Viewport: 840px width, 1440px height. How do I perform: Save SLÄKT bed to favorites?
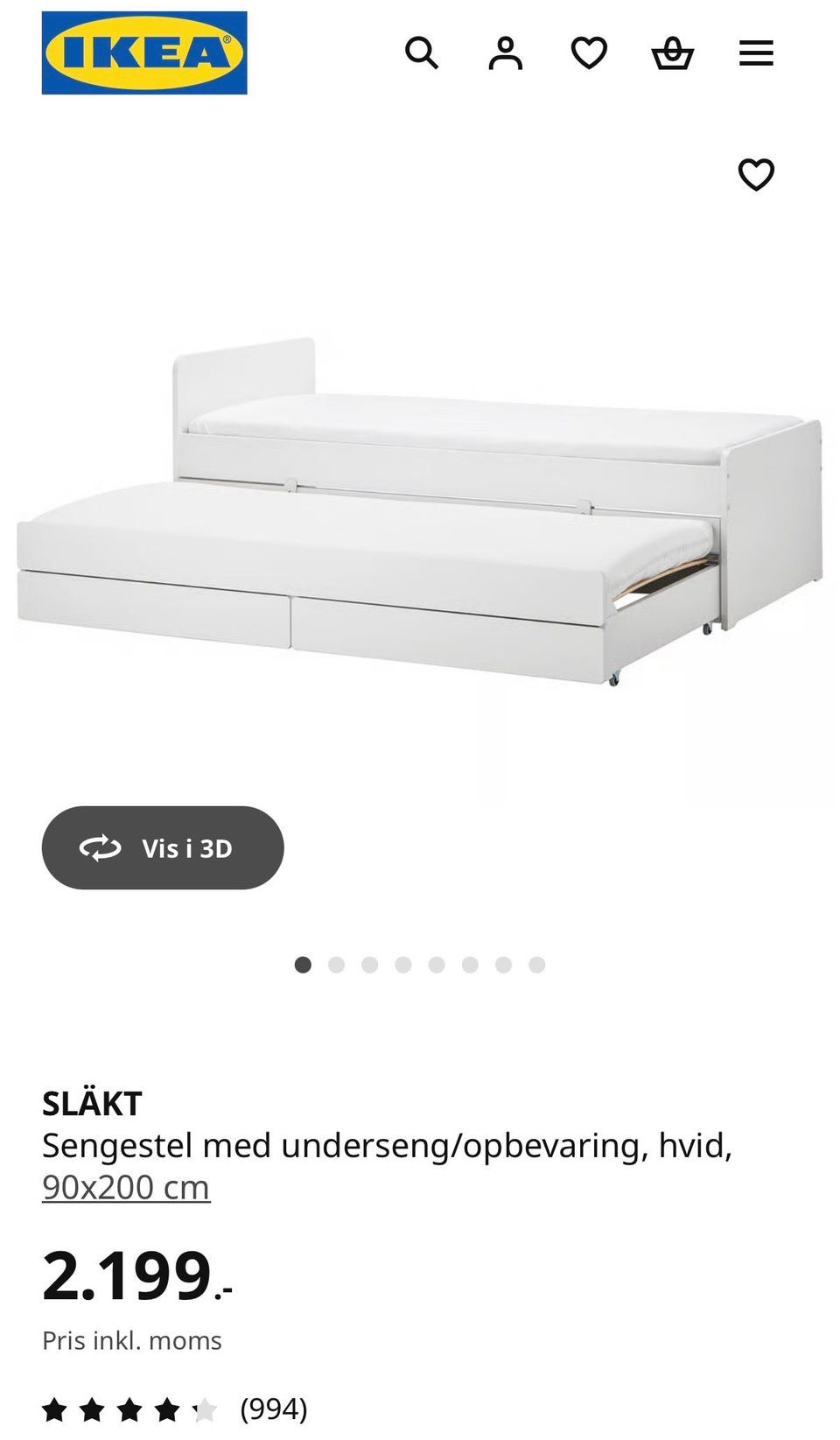tap(756, 174)
